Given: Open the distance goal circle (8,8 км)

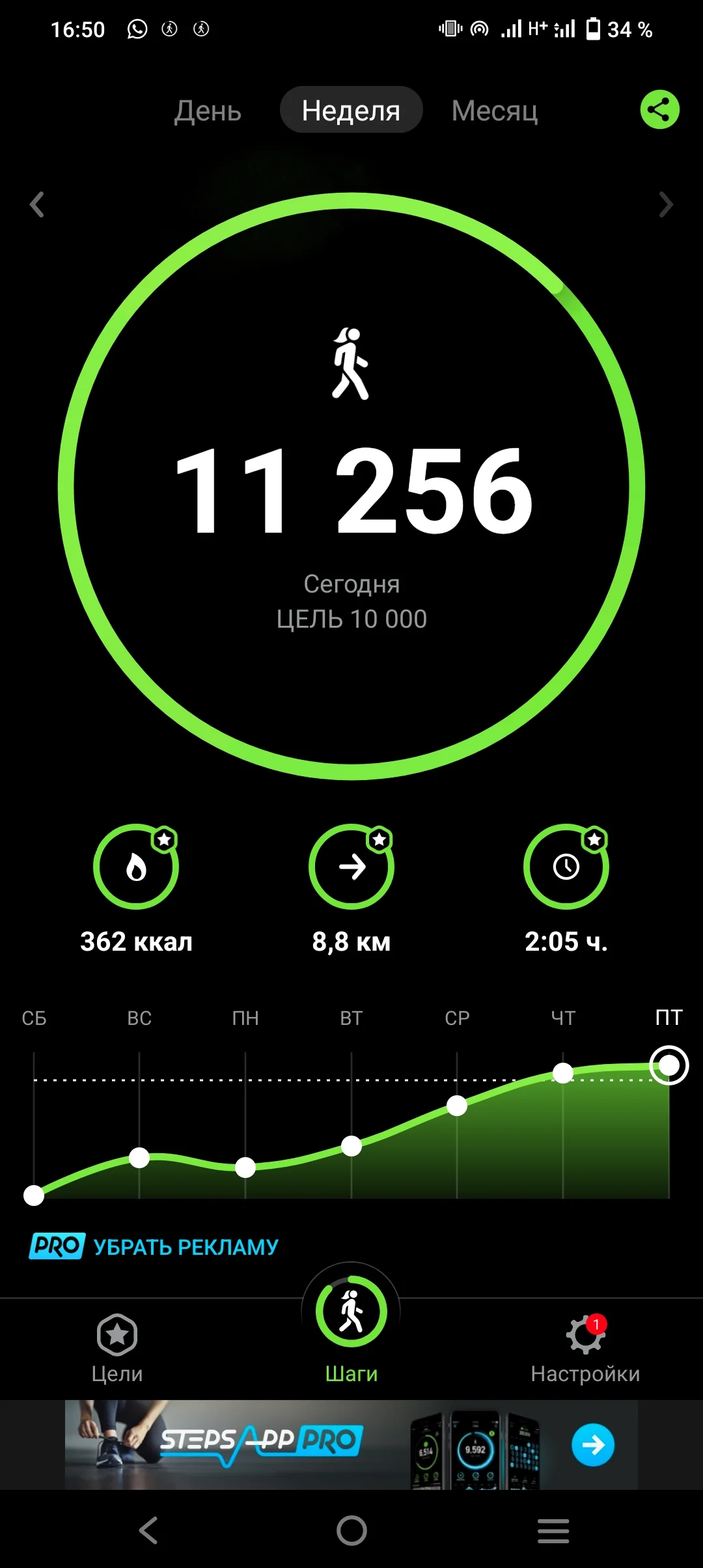Looking at the screenshot, I should [x=351, y=867].
